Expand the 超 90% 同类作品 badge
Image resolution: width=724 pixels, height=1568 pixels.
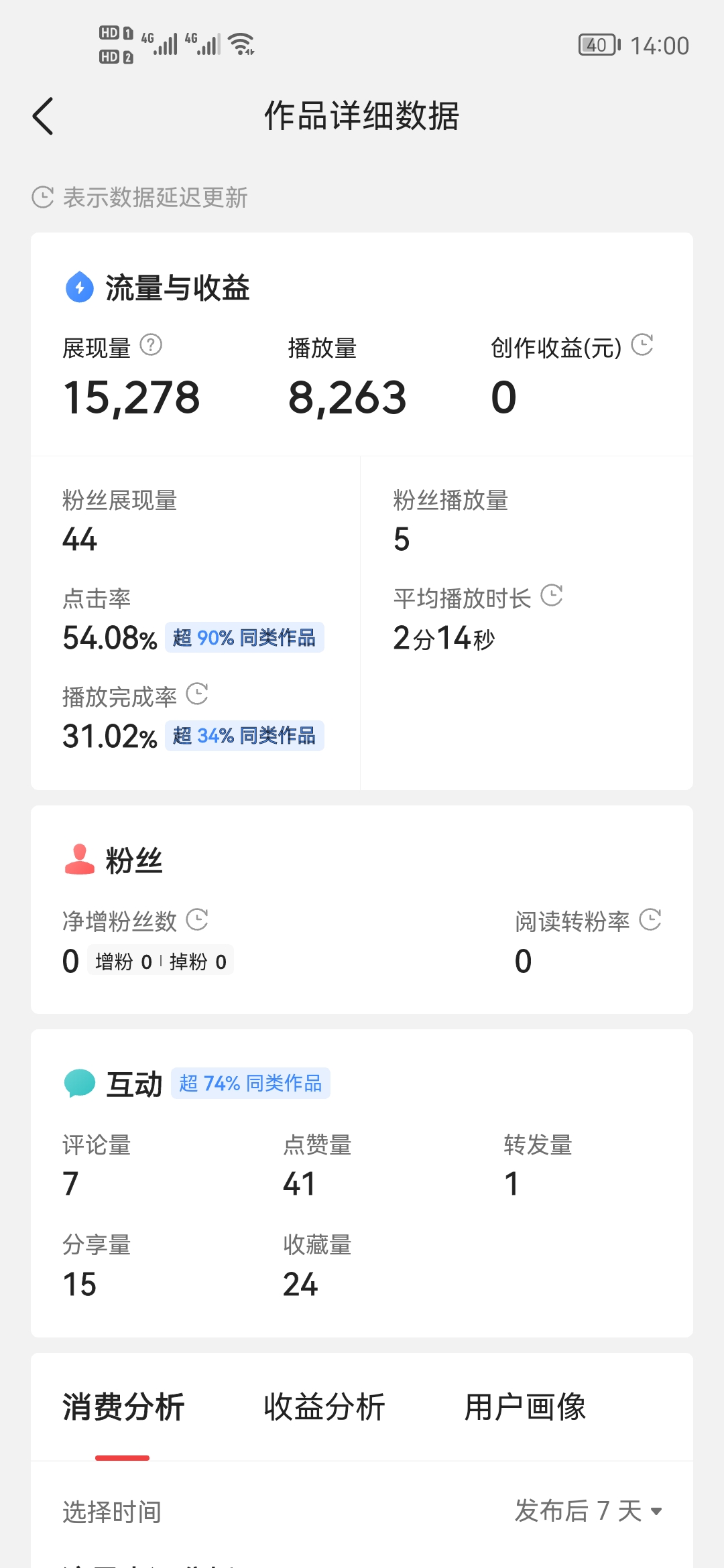245,639
